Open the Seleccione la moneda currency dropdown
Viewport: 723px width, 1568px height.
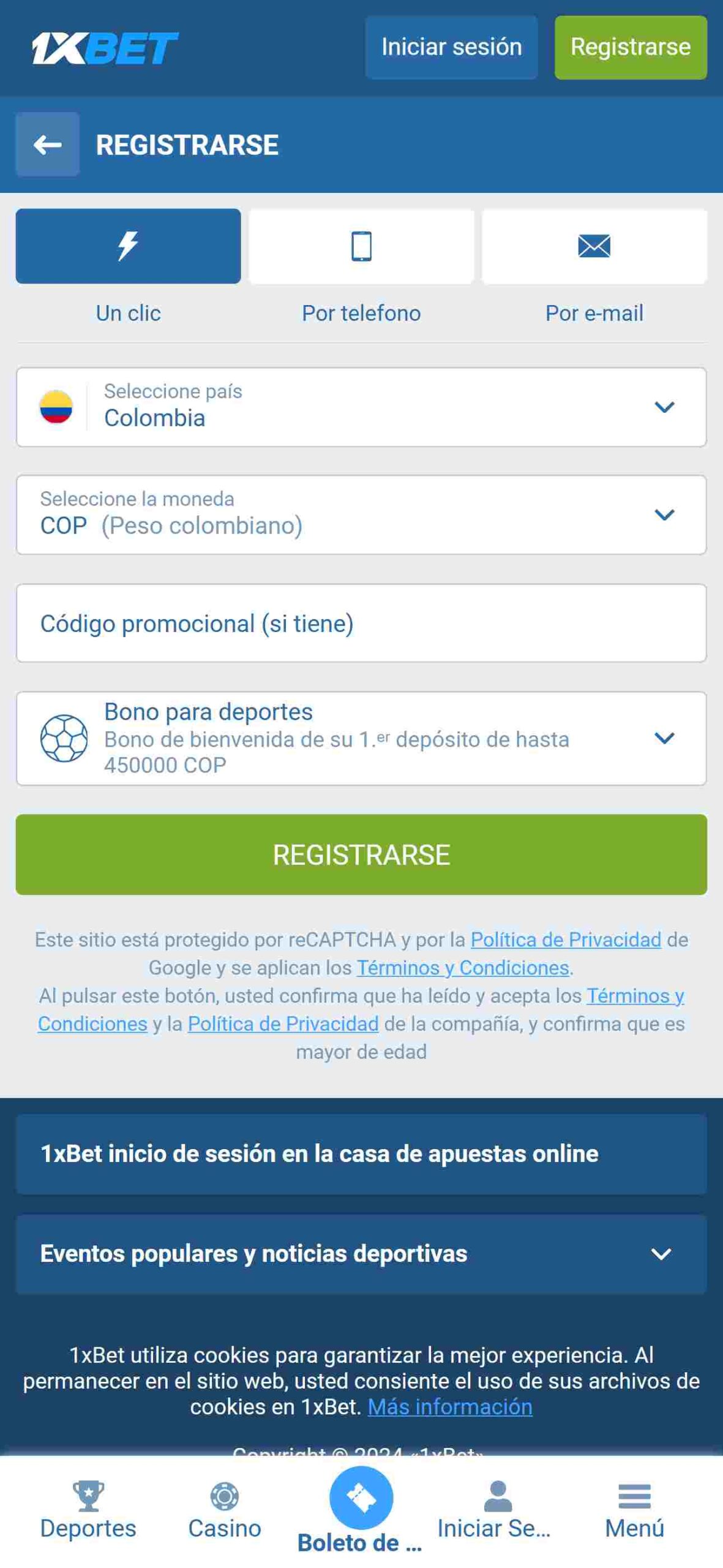click(x=361, y=514)
